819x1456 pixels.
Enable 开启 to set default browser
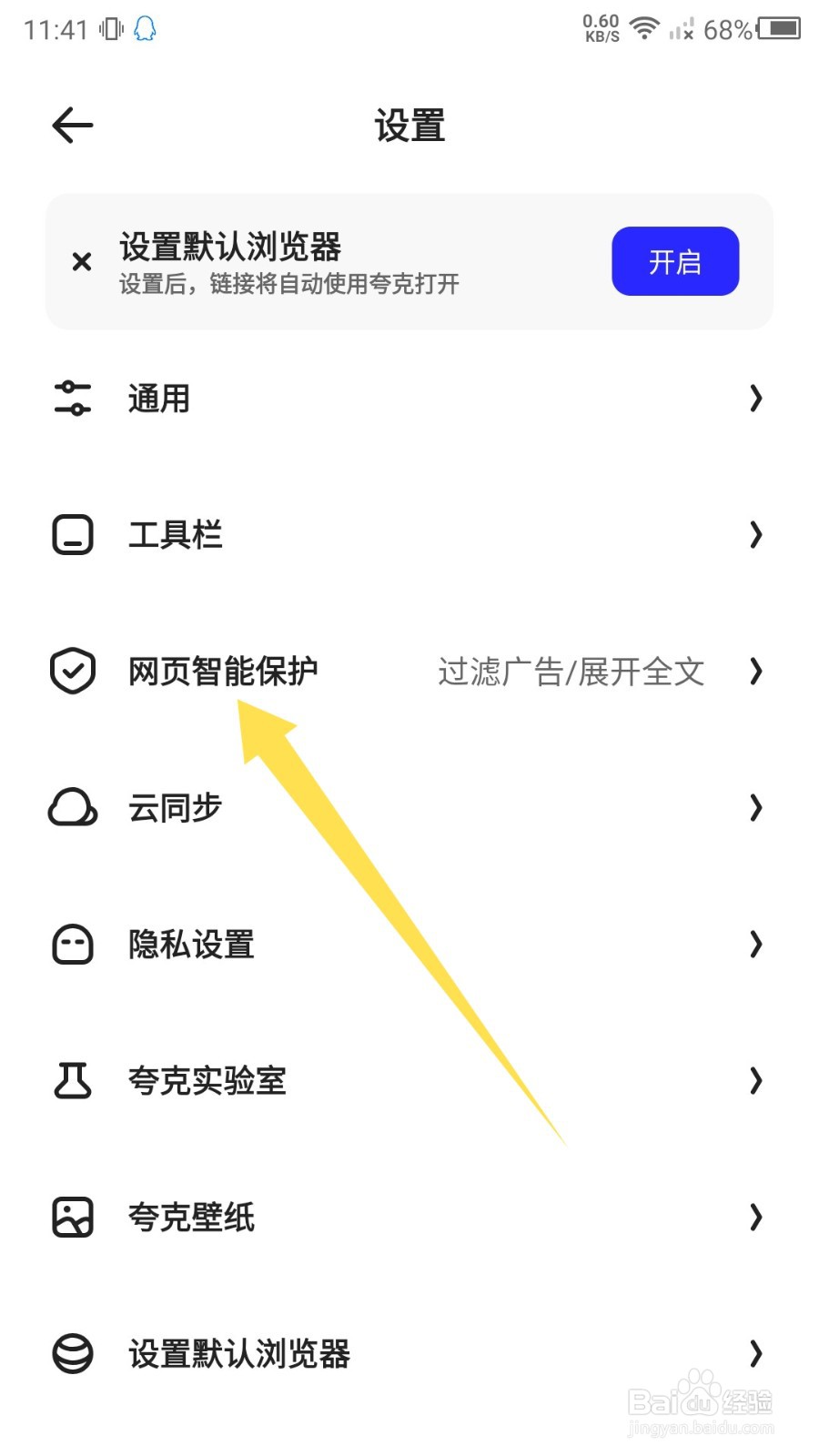click(x=675, y=261)
